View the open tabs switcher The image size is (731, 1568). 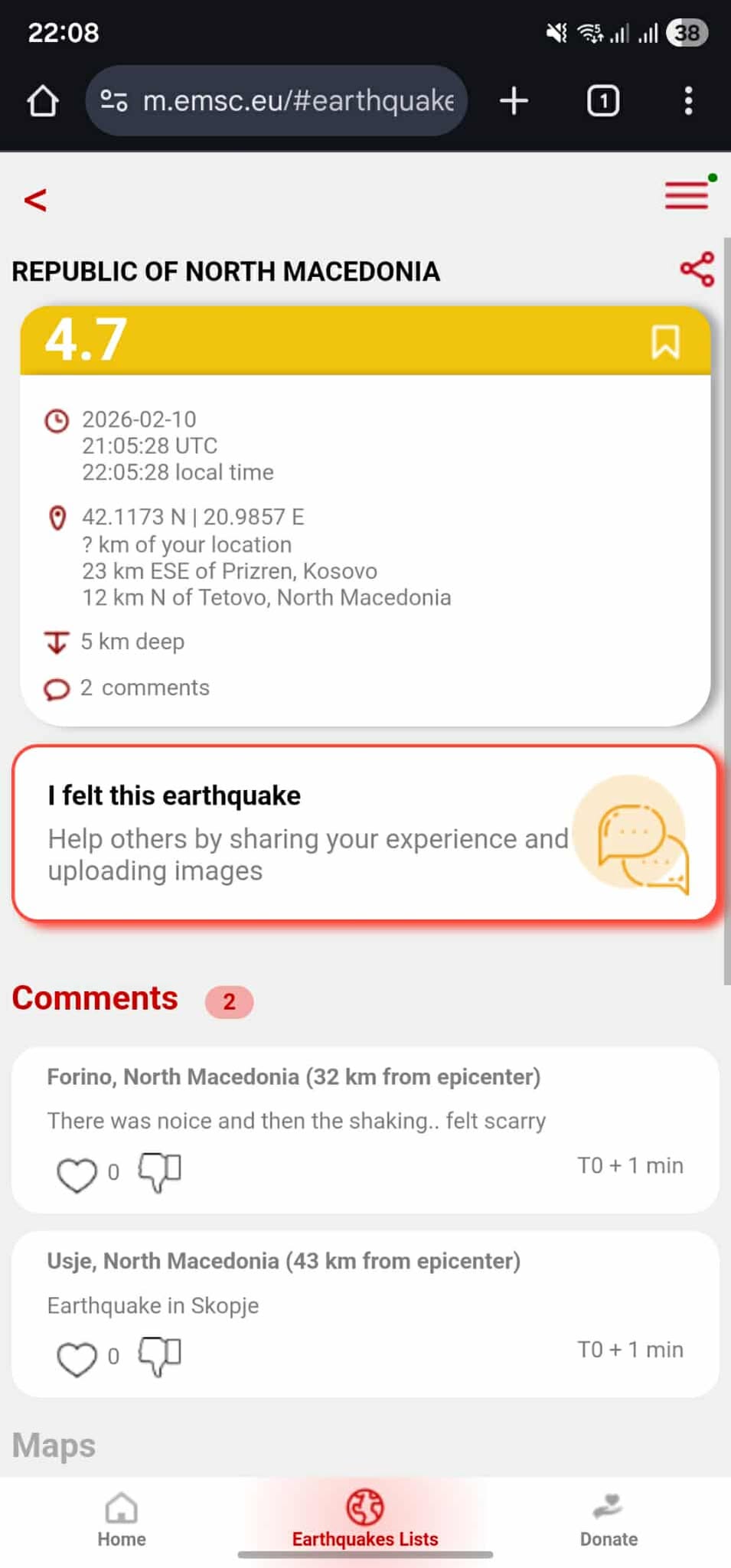tap(603, 100)
